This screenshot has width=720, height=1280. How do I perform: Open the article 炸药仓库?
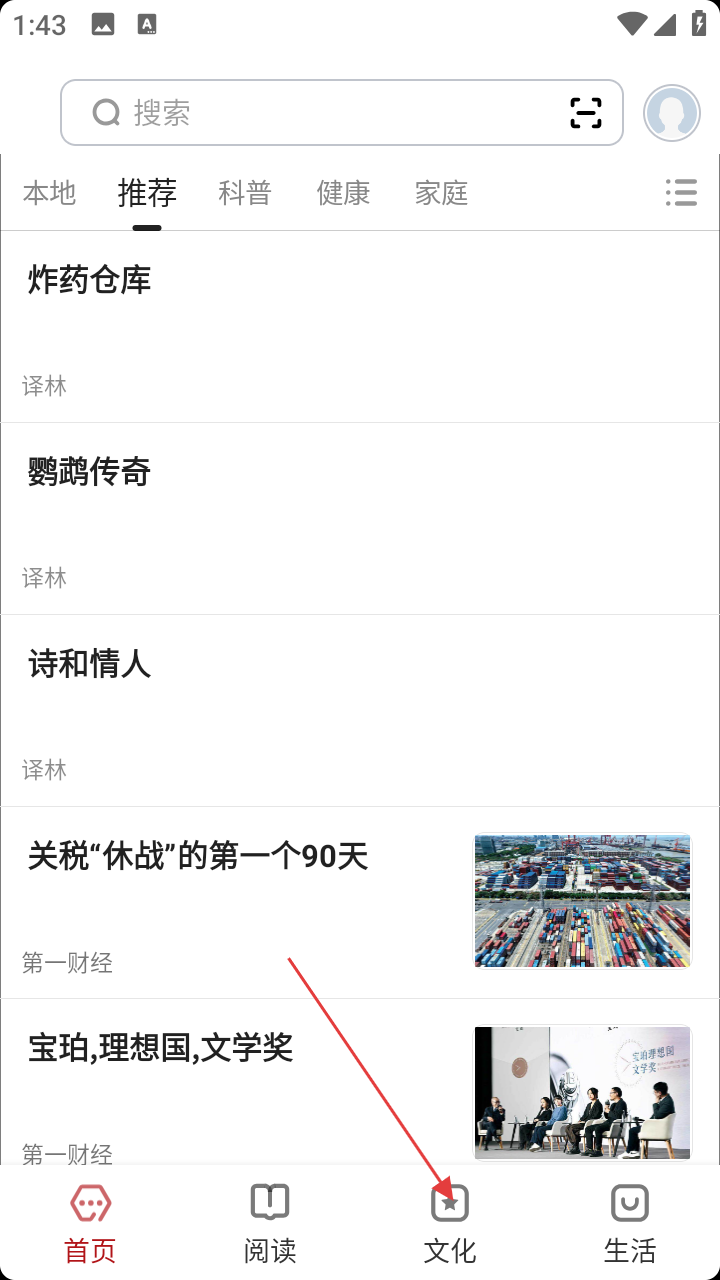coord(90,281)
